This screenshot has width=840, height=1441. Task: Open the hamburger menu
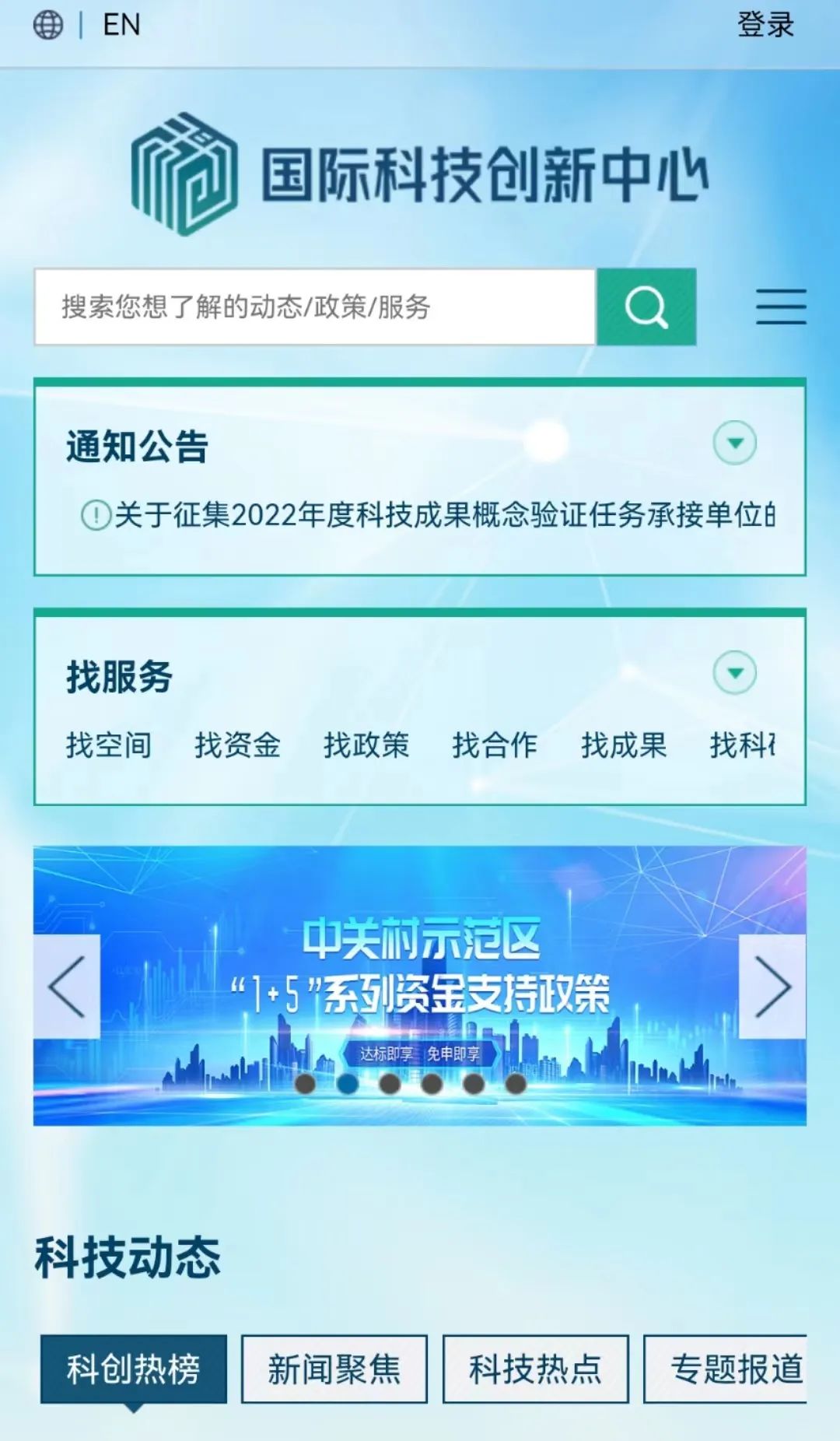coord(781,307)
